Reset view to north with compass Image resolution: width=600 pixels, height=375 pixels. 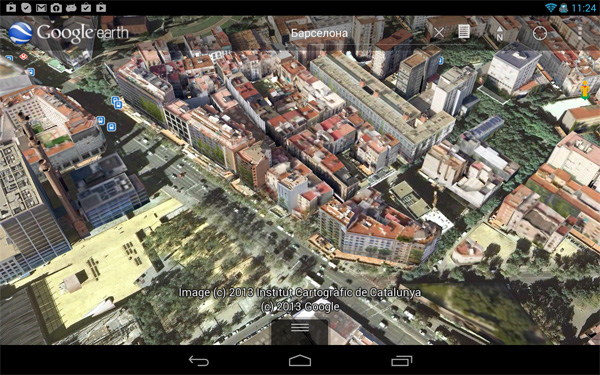click(x=499, y=33)
